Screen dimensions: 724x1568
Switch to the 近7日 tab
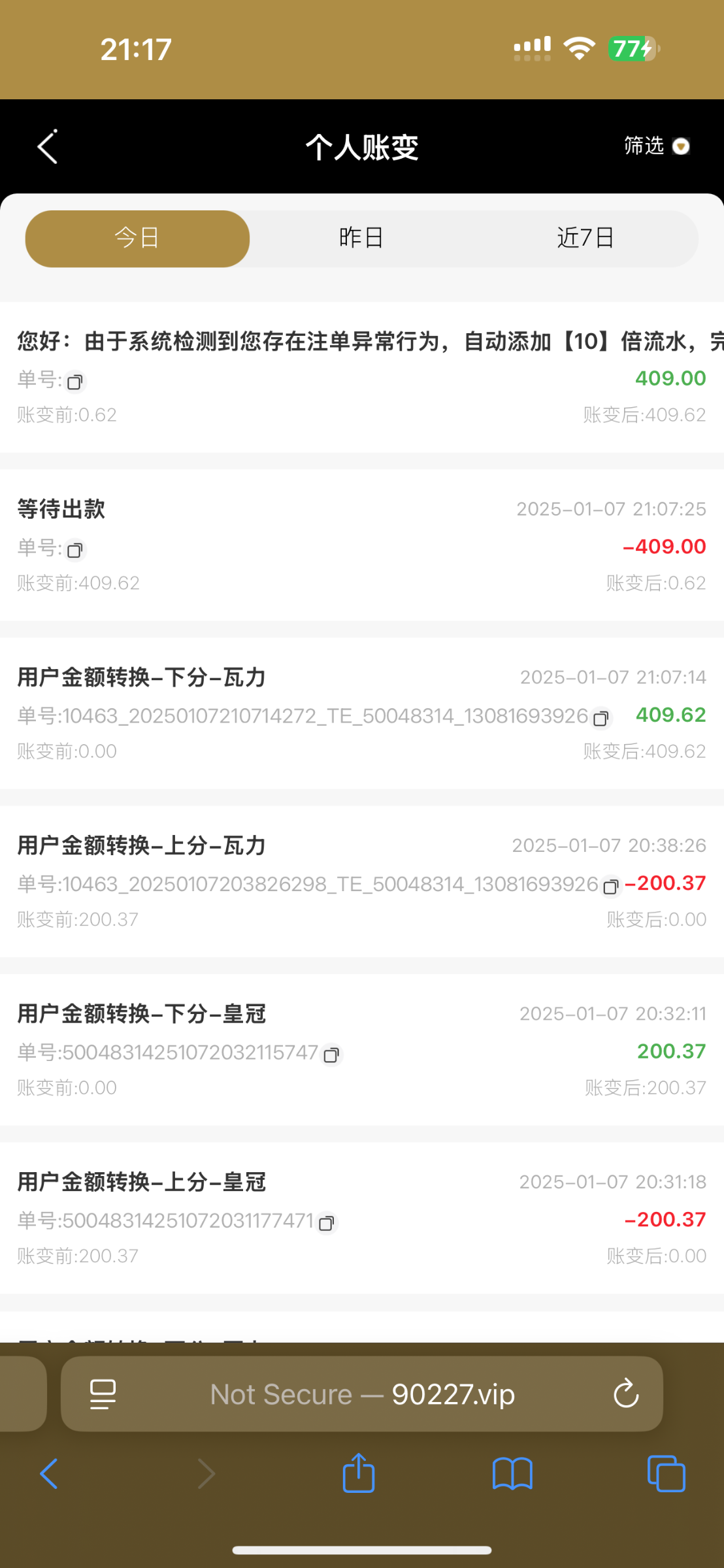[x=585, y=238]
